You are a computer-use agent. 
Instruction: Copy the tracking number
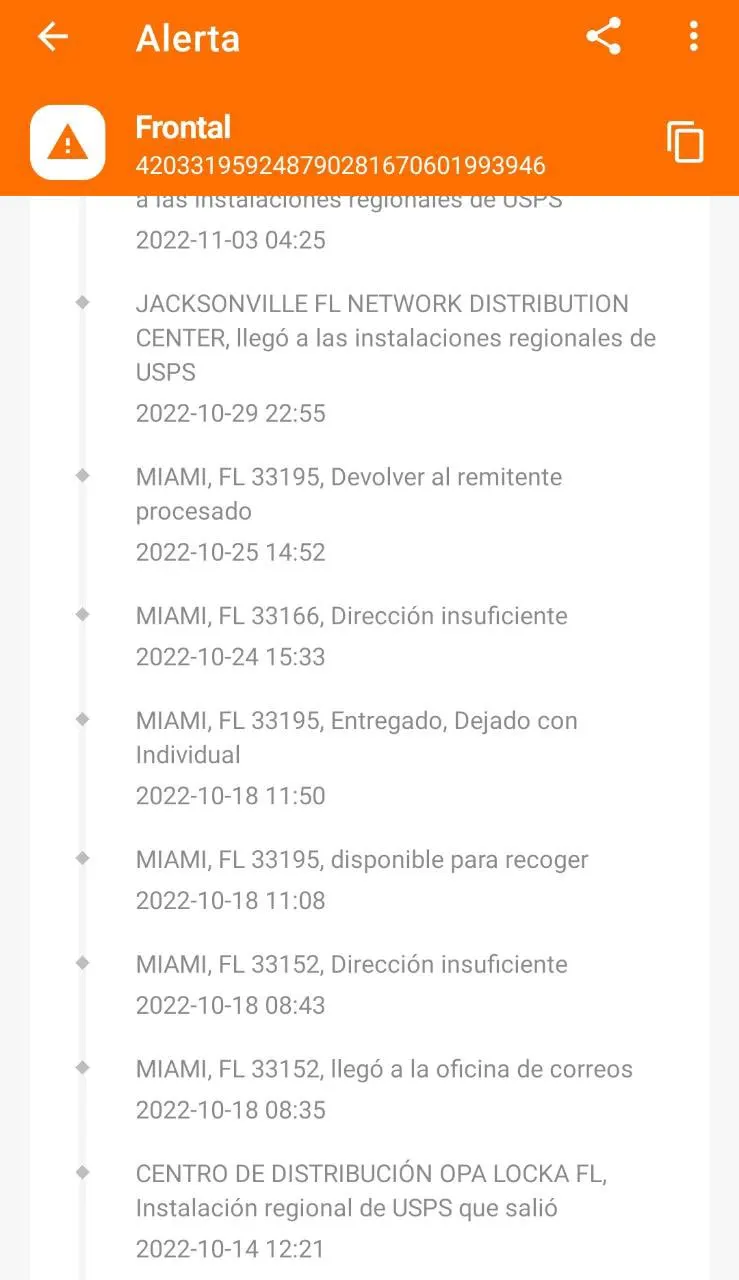685,142
